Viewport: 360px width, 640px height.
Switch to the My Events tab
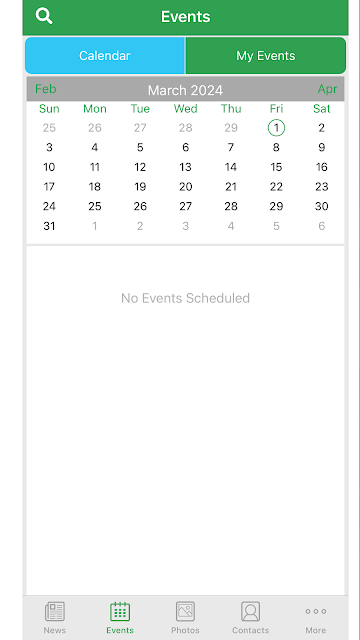click(x=266, y=56)
